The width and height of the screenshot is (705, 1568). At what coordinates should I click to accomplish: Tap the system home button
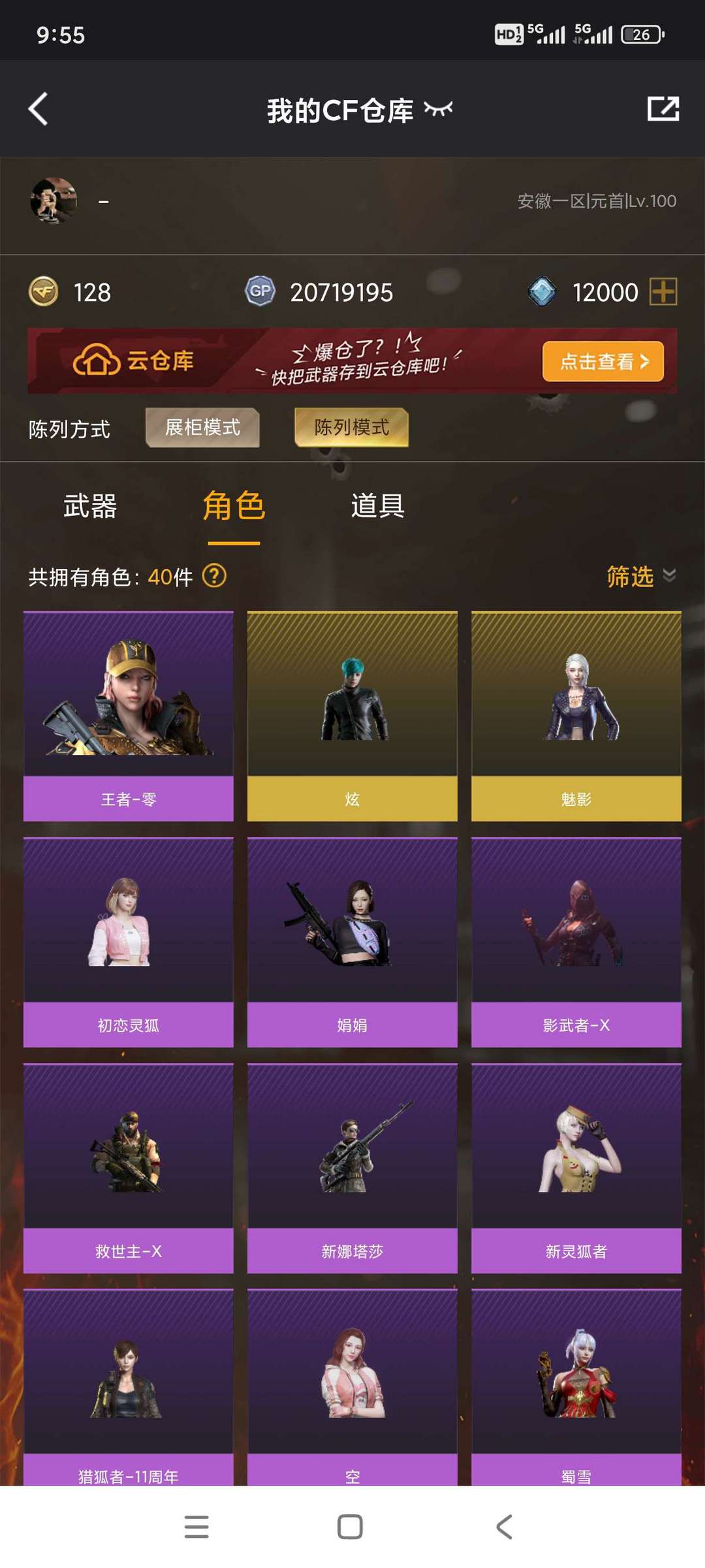point(350,1527)
